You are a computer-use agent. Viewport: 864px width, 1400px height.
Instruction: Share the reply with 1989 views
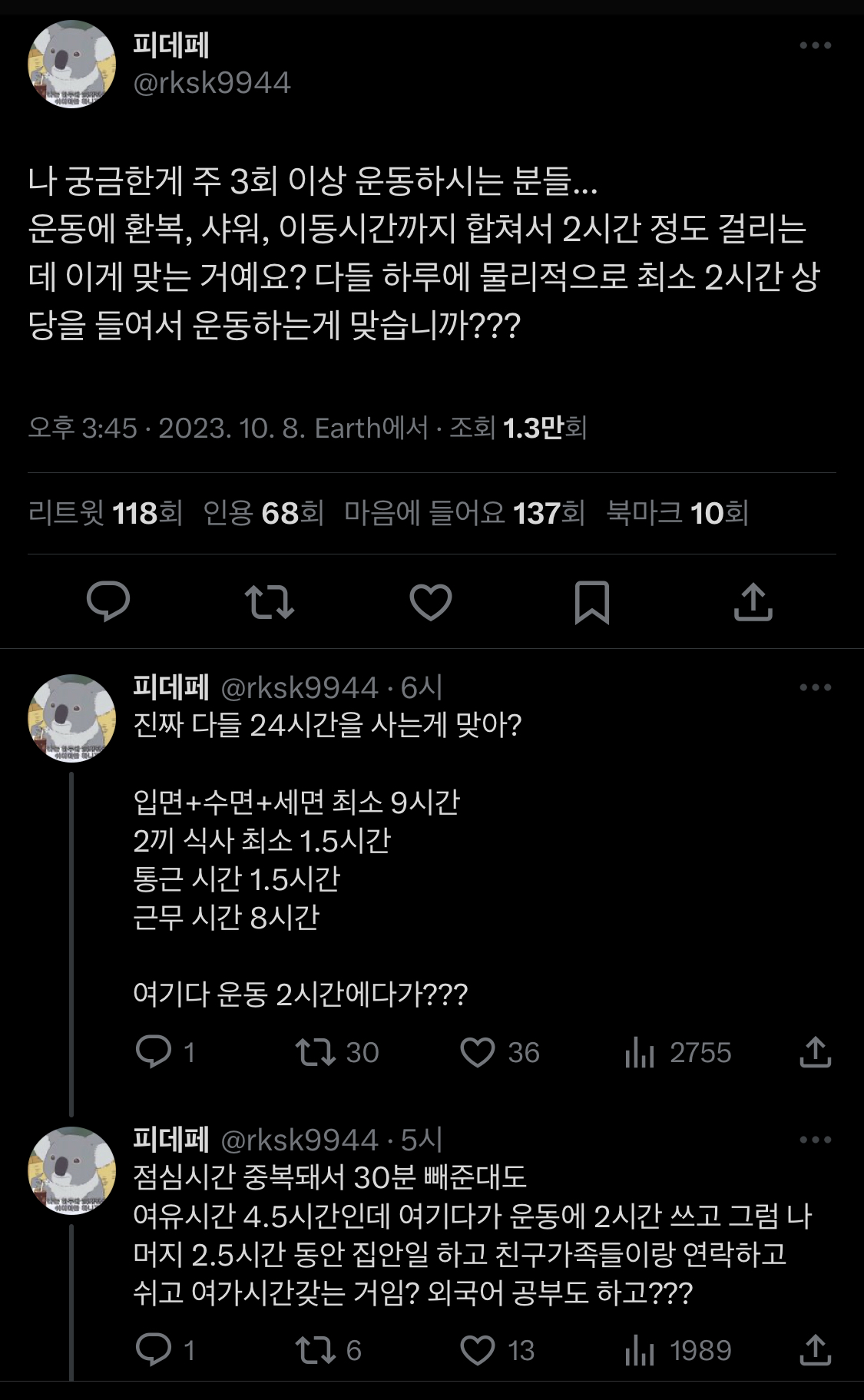[815, 1349]
